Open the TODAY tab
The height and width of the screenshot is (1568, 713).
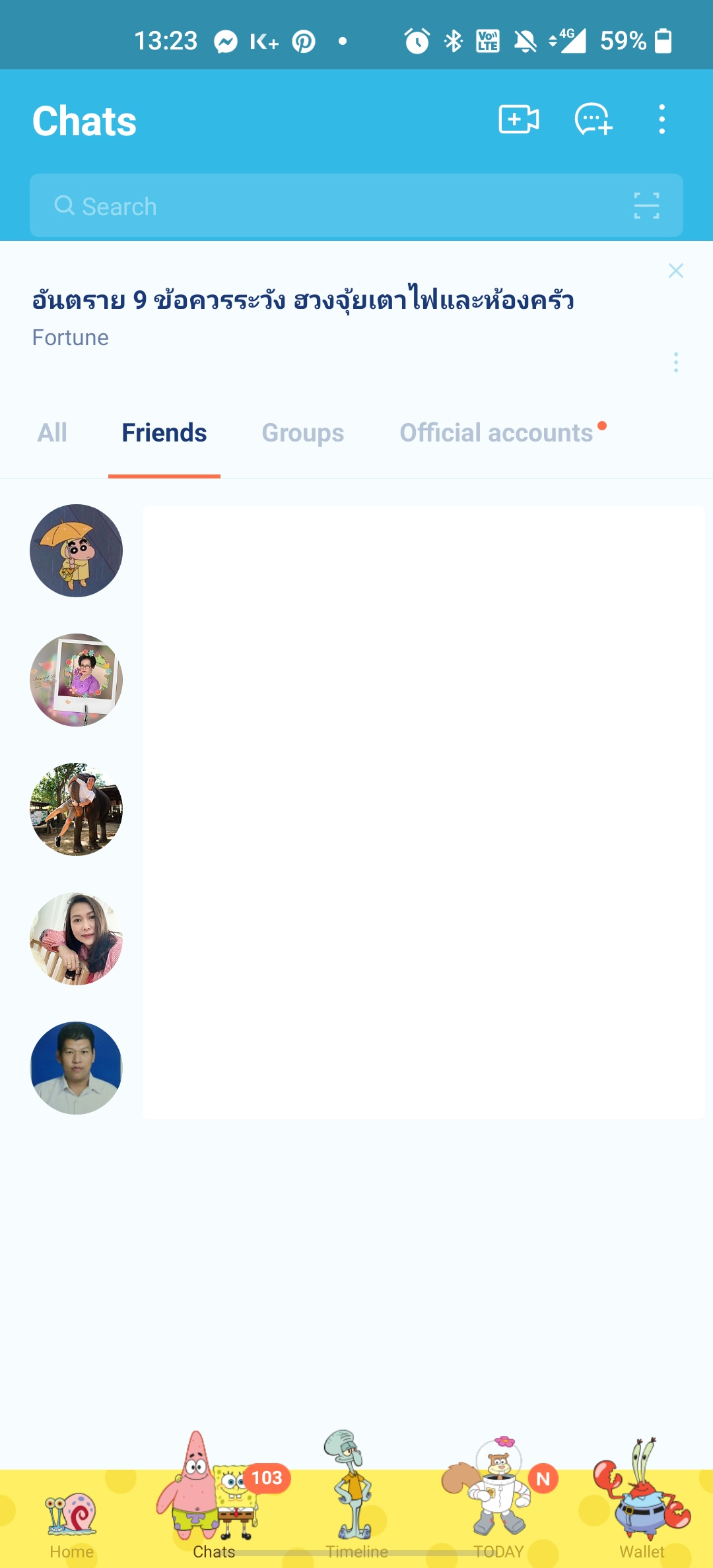pyautogui.click(x=499, y=1524)
